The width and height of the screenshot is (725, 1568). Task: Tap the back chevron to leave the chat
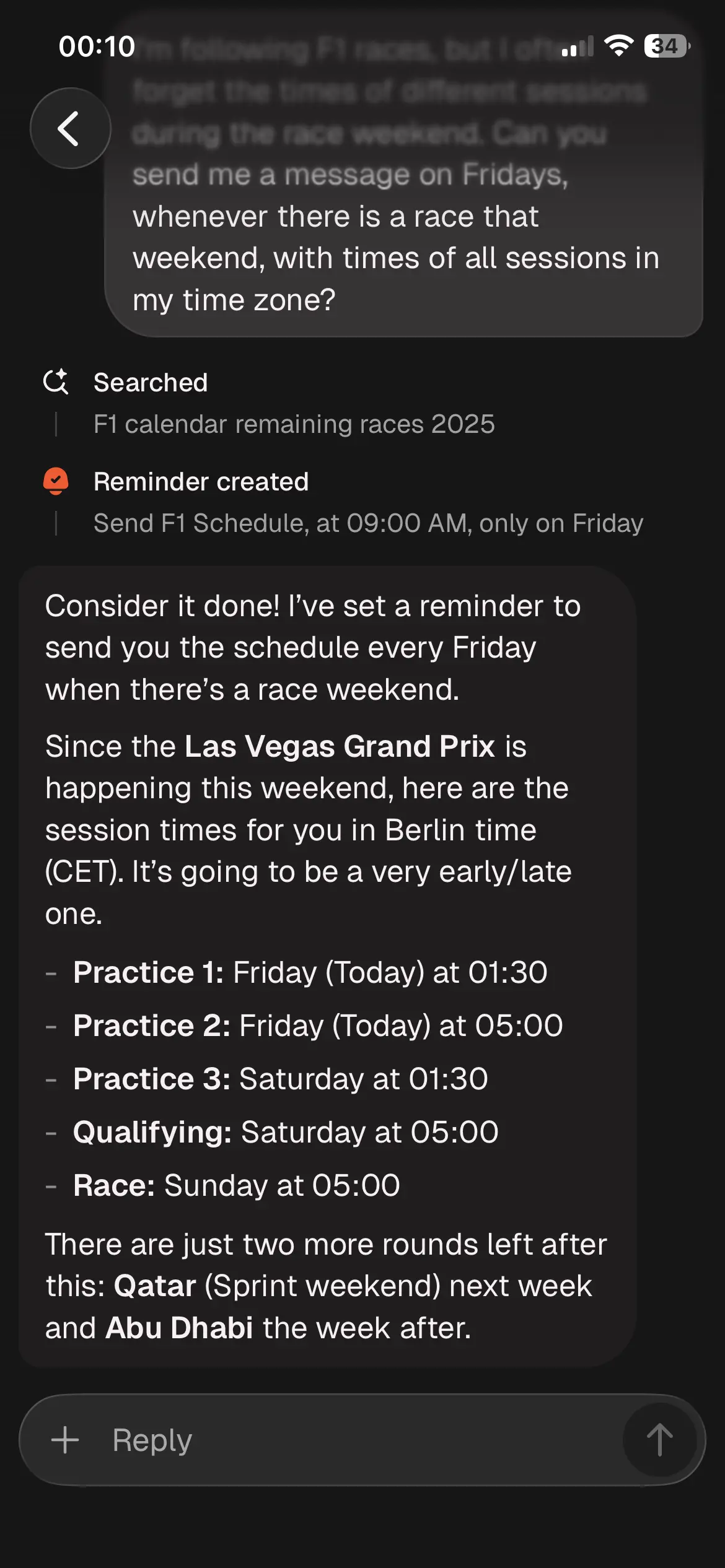click(70, 128)
